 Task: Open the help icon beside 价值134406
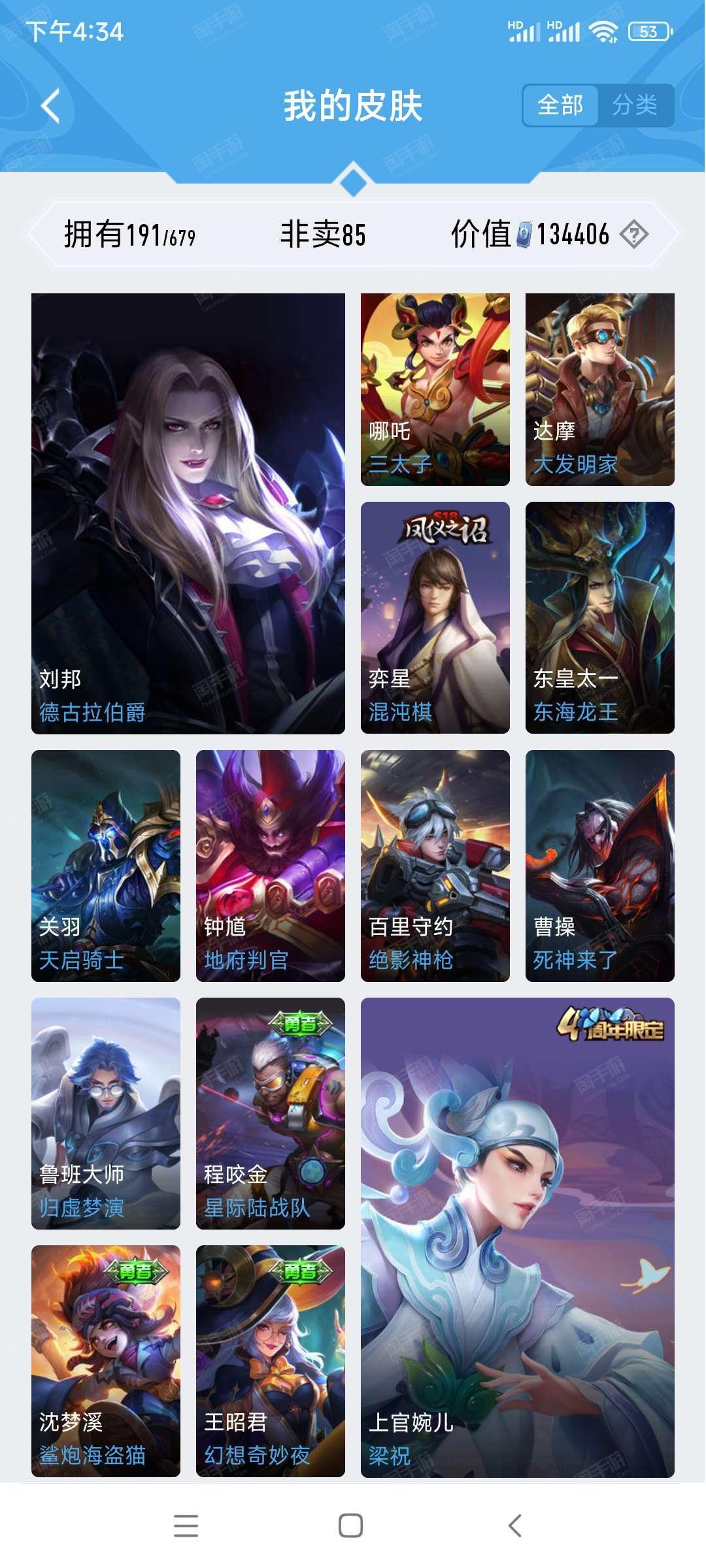633,234
